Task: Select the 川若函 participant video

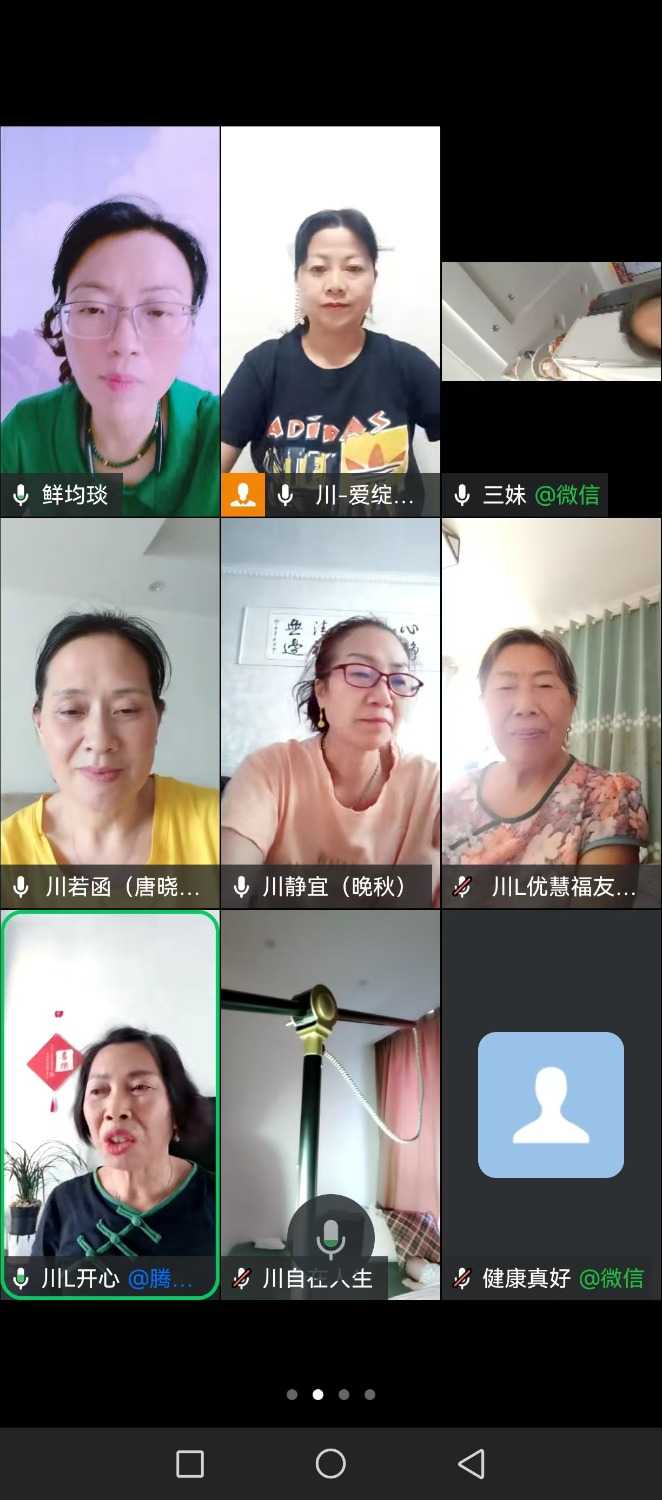Action: coord(110,712)
